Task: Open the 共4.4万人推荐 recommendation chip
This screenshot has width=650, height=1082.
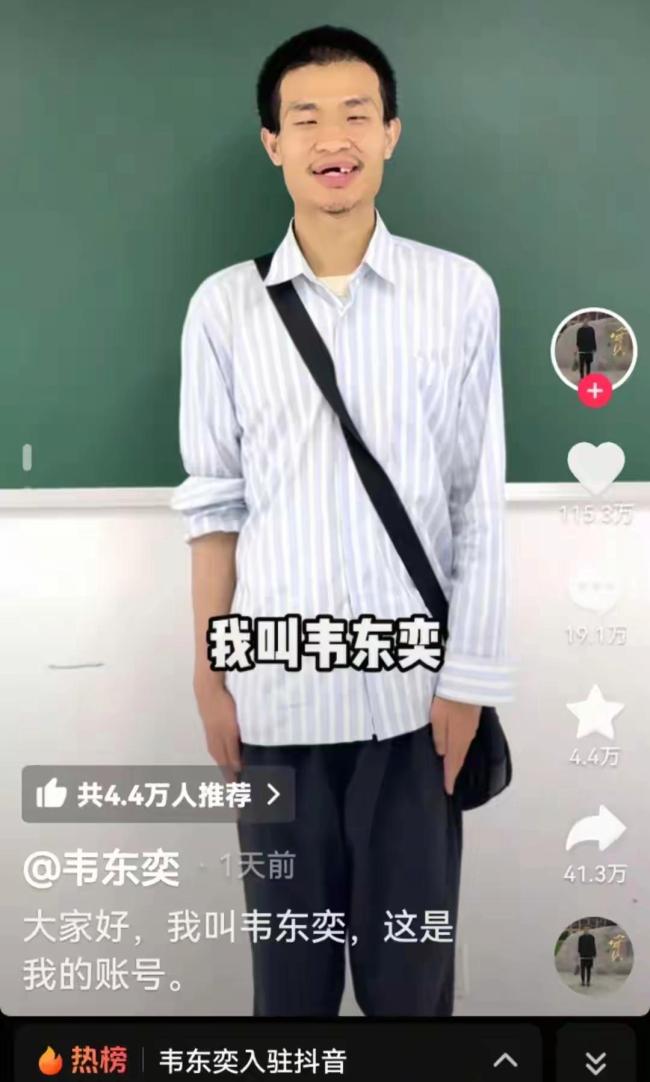Action: tap(158, 794)
